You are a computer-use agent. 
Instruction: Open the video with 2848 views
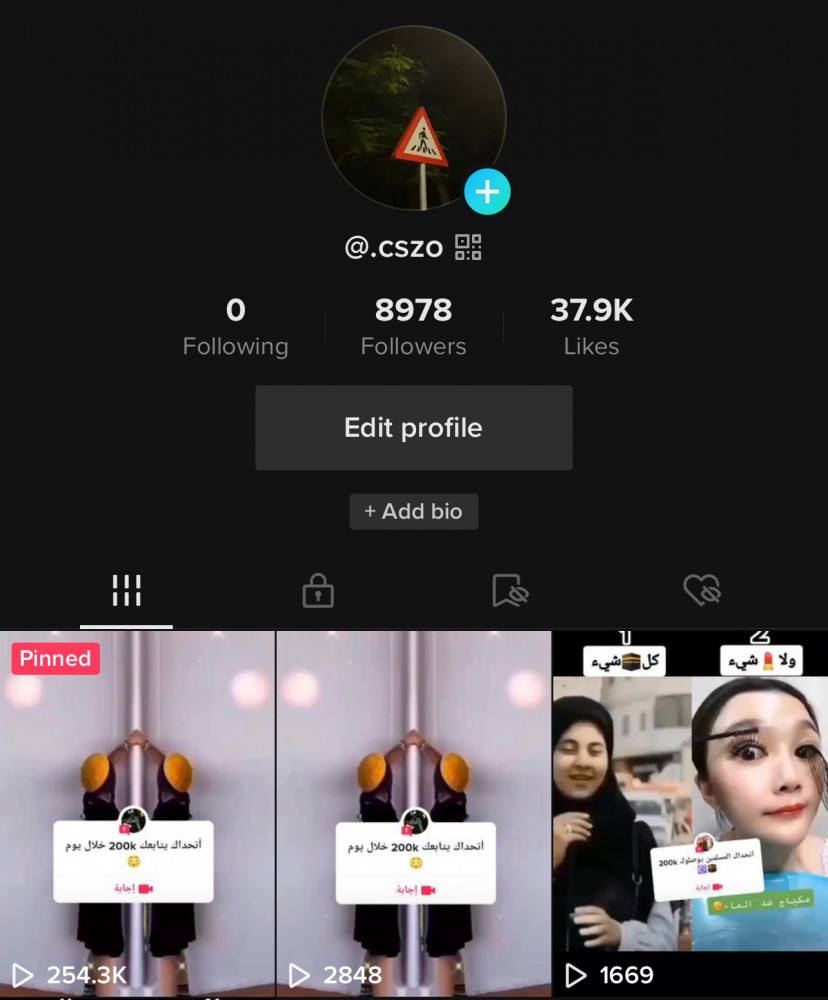(x=413, y=812)
